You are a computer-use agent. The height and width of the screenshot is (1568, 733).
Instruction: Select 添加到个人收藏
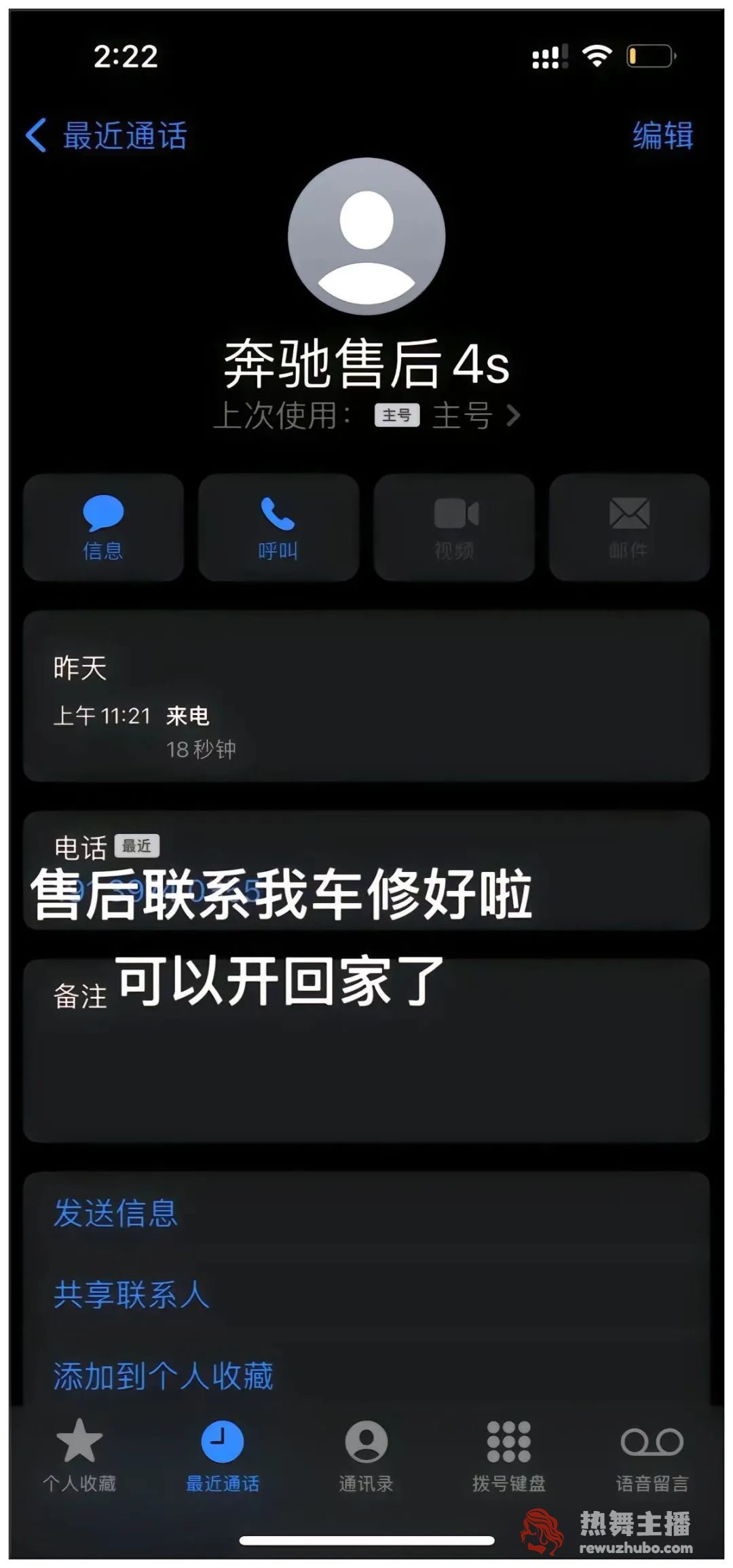(163, 1376)
